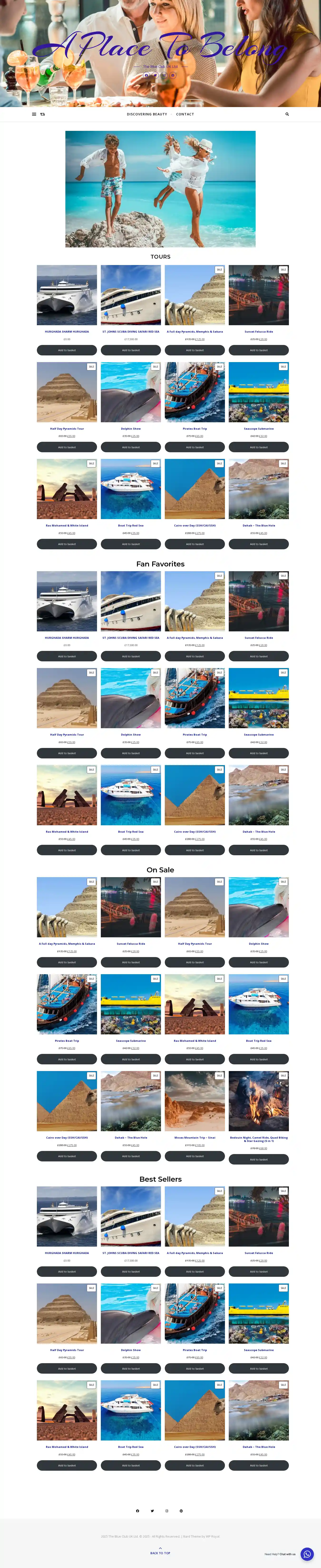Open the Instagram icon in the footer
This screenshot has width=321, height=1568.
[167, 1511]
